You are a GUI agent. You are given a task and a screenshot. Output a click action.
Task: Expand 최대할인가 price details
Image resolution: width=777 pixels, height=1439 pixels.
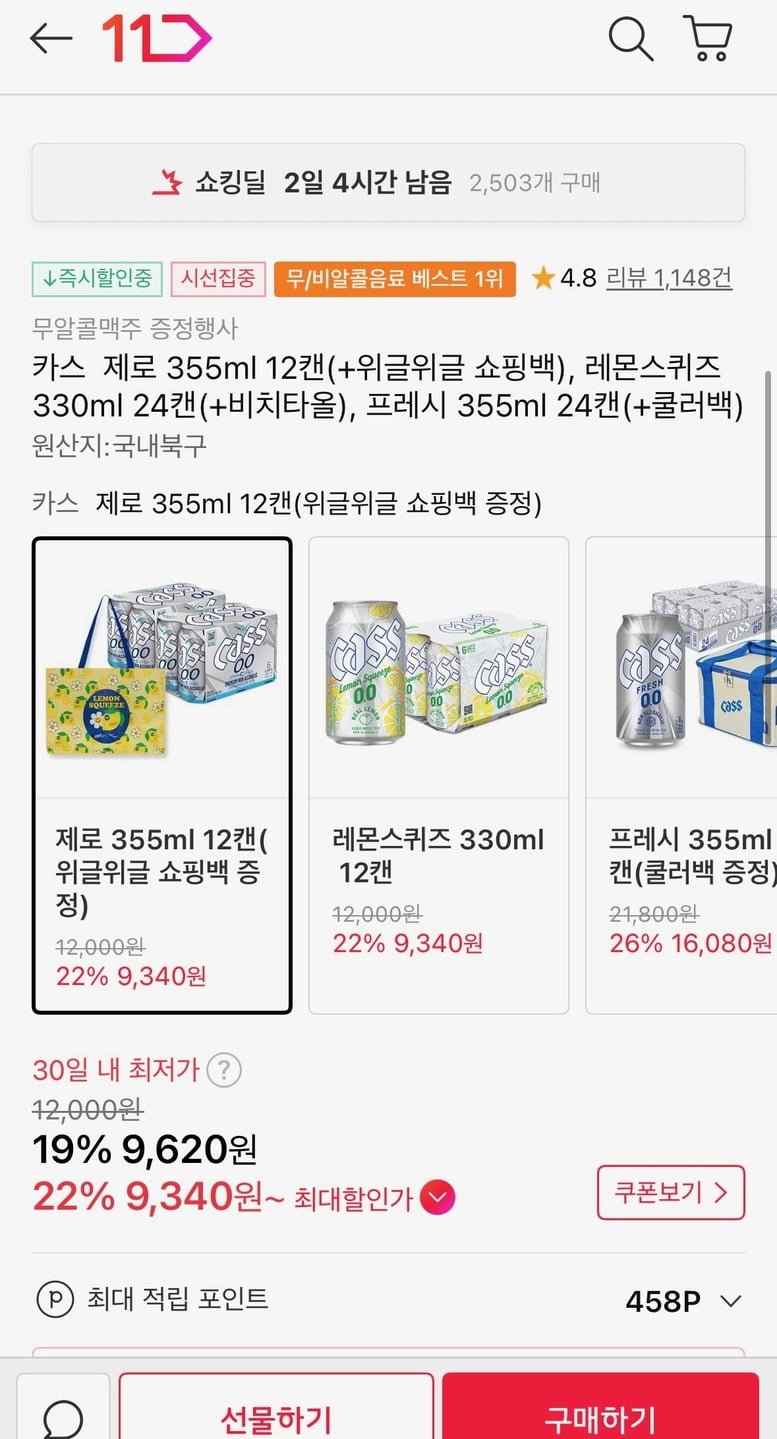point(437,1197)
